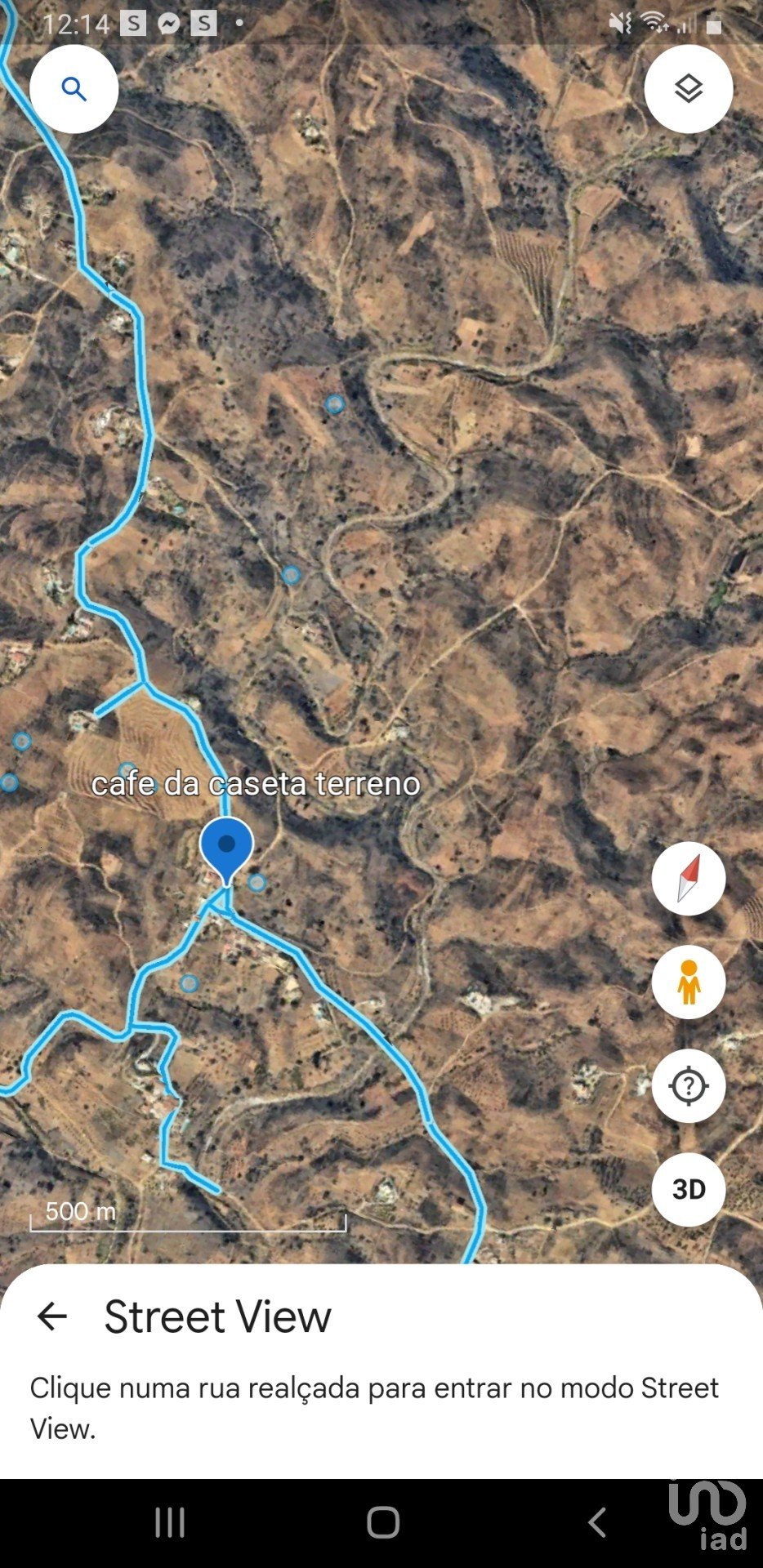
Task: Open the map layers selector
Action: point(688,89)
